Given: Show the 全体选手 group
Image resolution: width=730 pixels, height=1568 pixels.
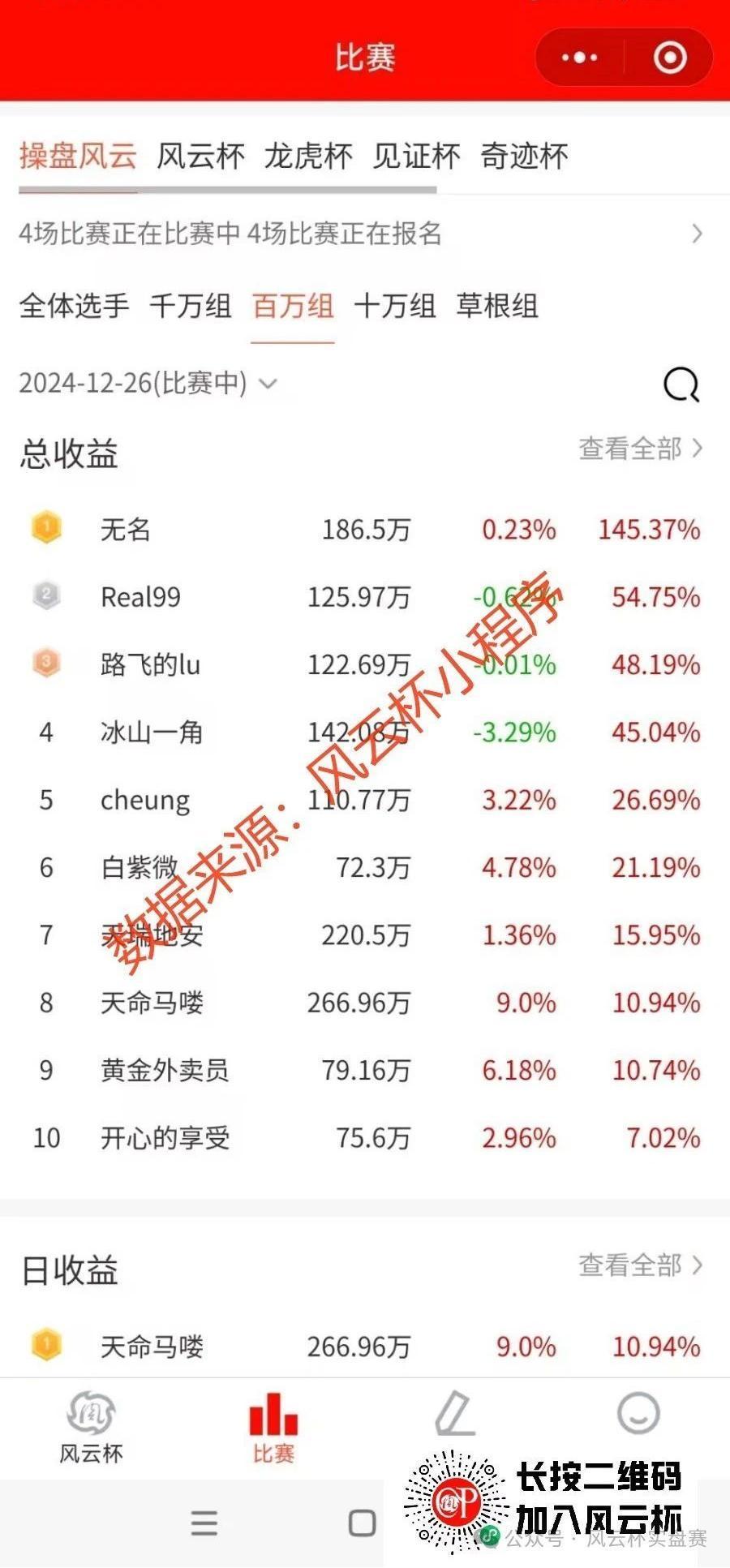Looking at the screenshot, I should point(74,306).
